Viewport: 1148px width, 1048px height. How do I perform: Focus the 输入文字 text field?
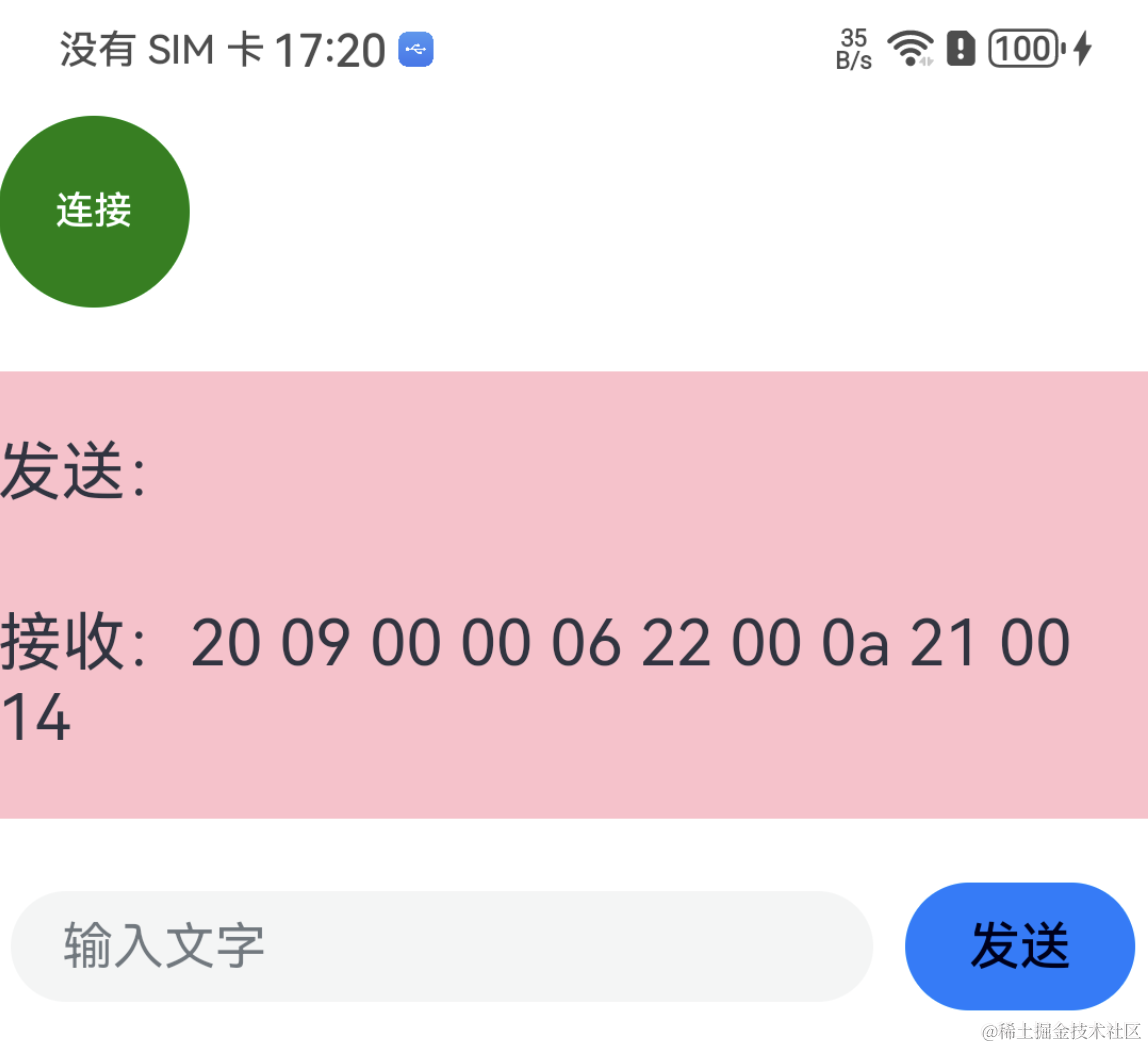440,946
